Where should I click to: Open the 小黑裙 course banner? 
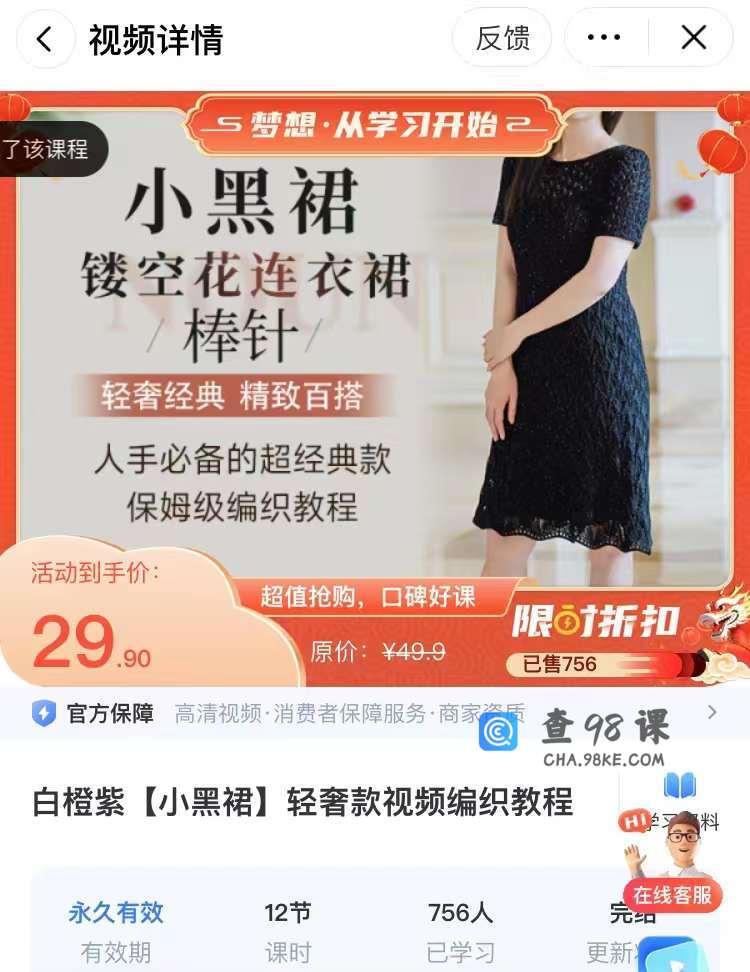click(374, 350)
